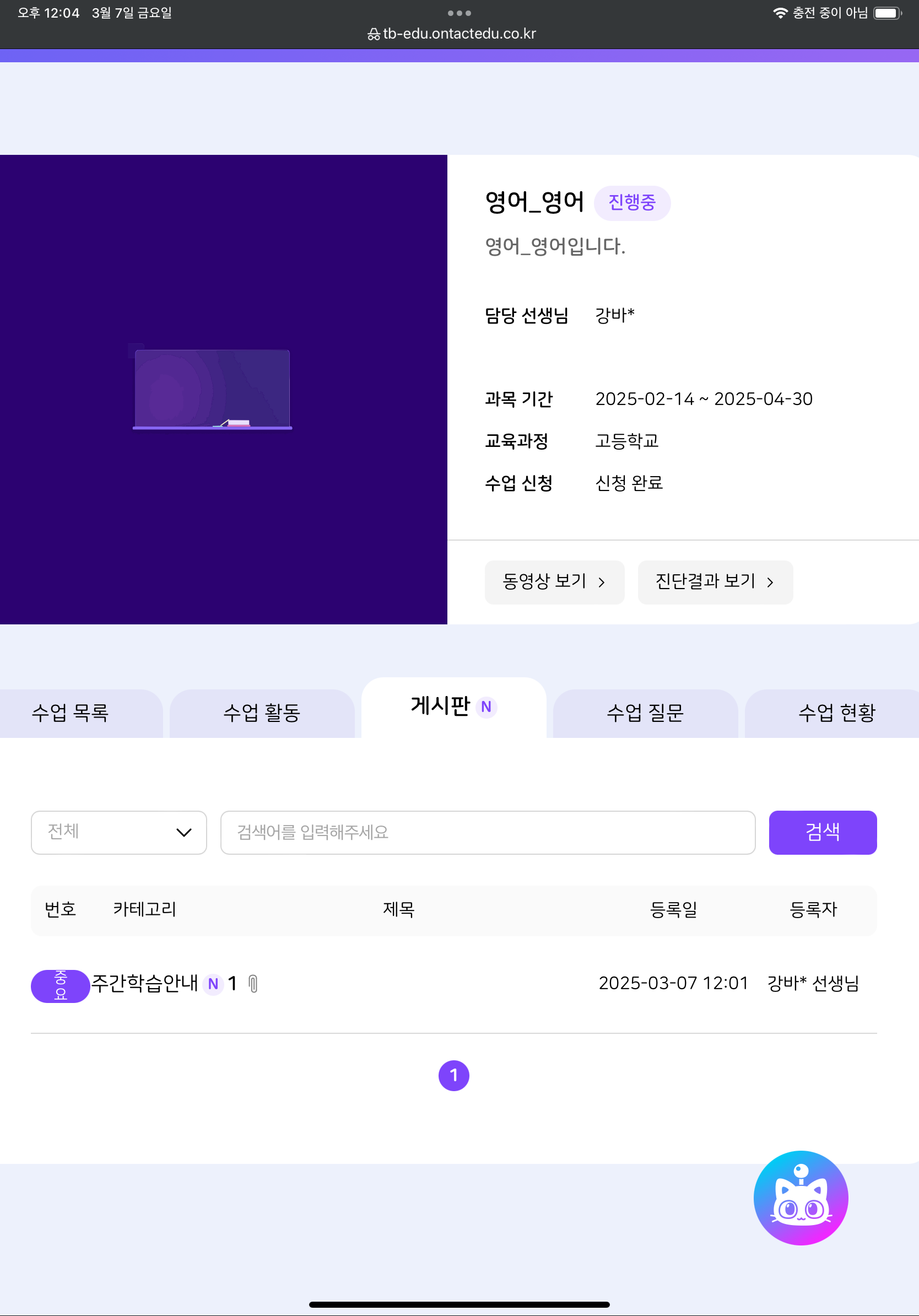Image resolution: width=919 pixels, height=1316 pixels.
Task: Tap the purple 검색 button
Action: [822, 832]
